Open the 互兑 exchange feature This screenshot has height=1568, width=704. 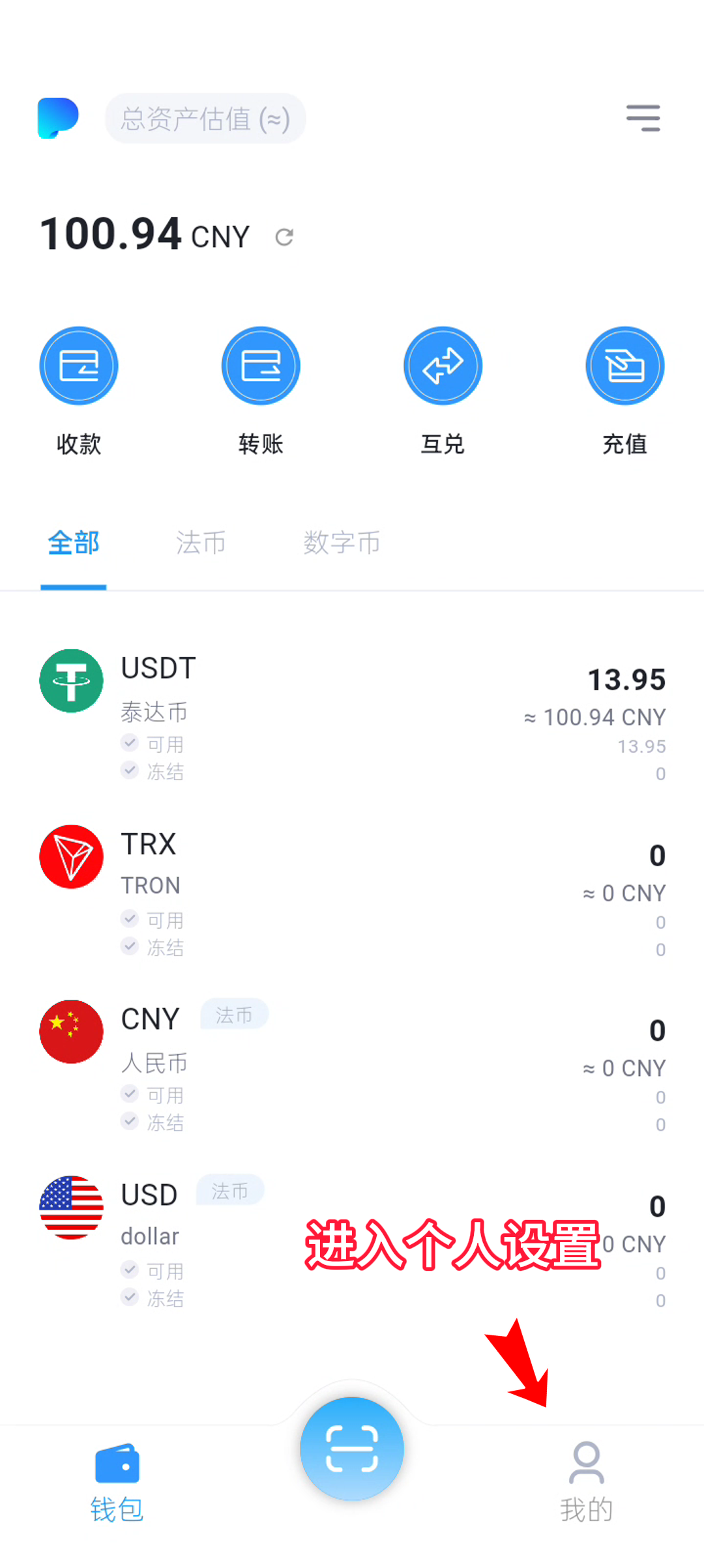[443, 367]
